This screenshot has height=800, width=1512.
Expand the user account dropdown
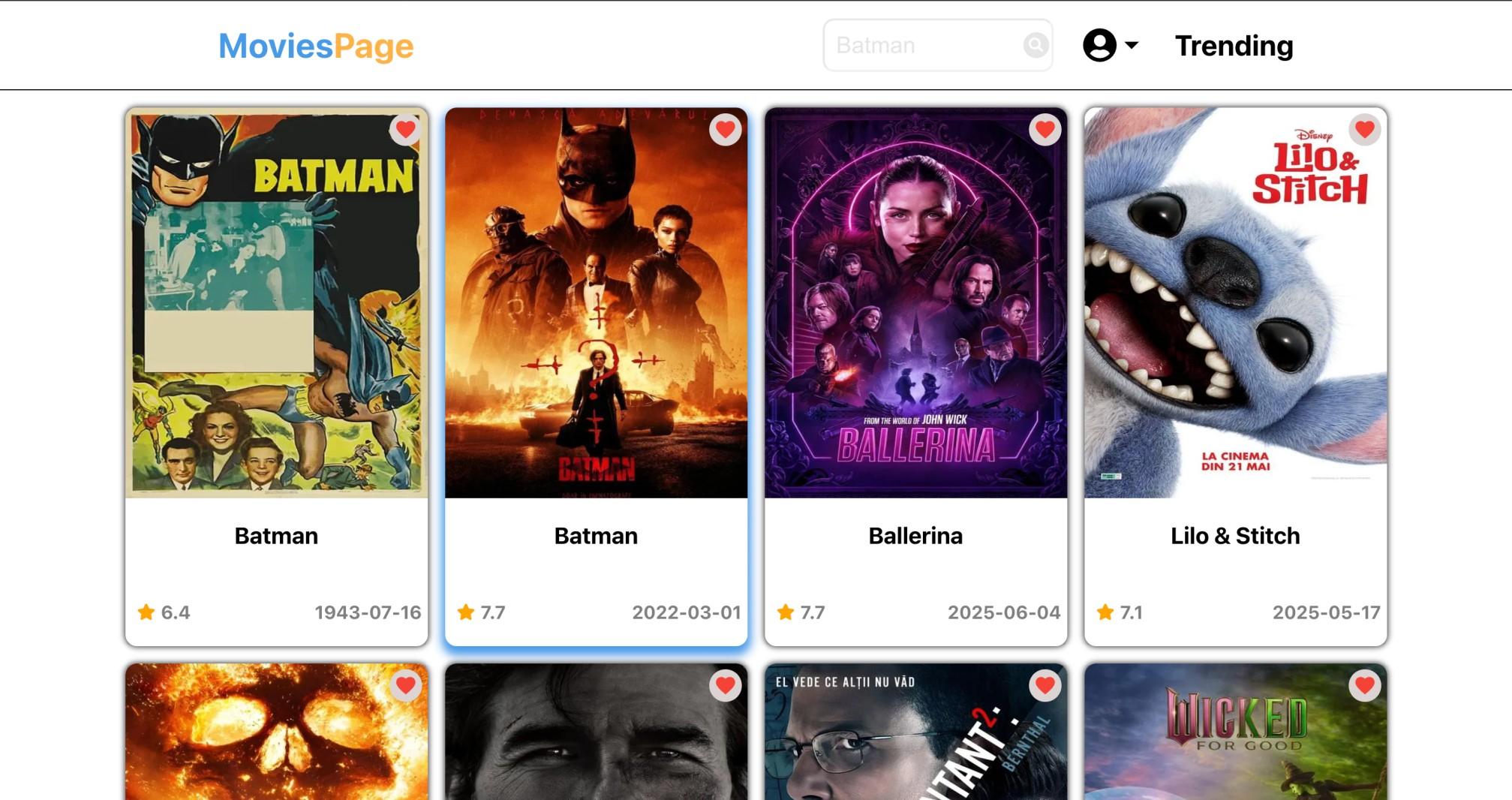point(1111,45)
